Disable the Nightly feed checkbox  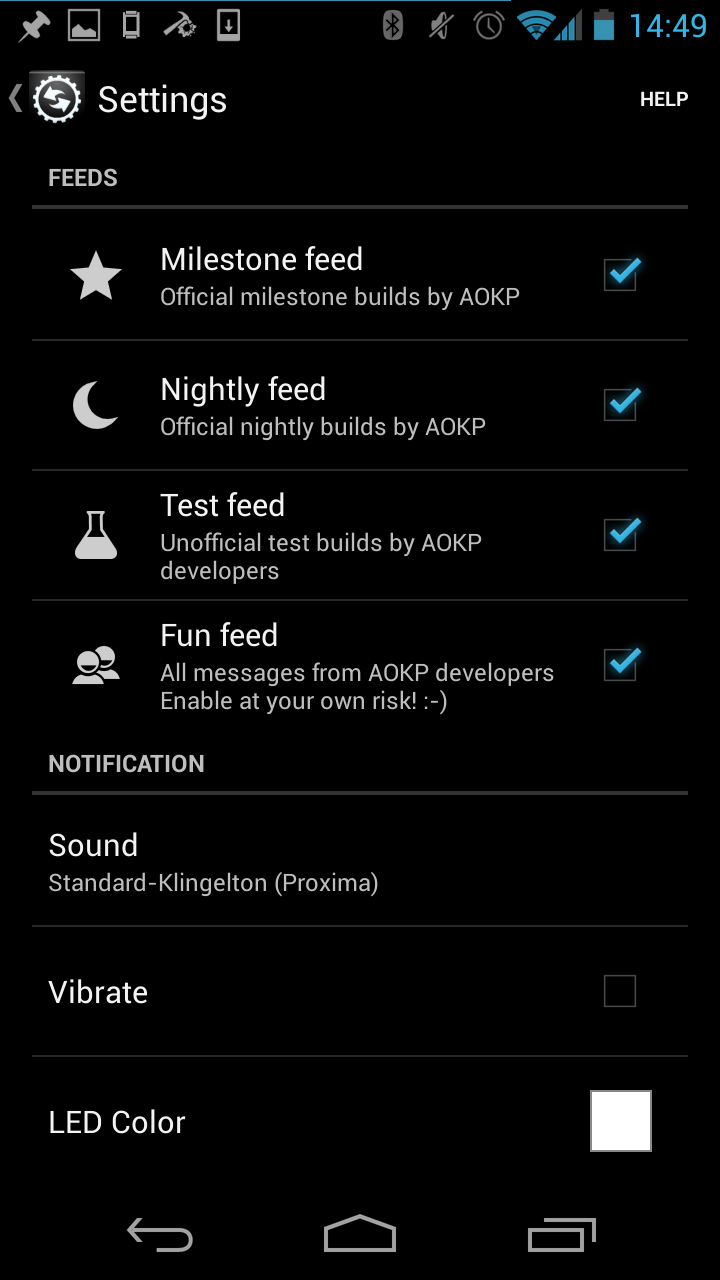[x=621, y=404]
